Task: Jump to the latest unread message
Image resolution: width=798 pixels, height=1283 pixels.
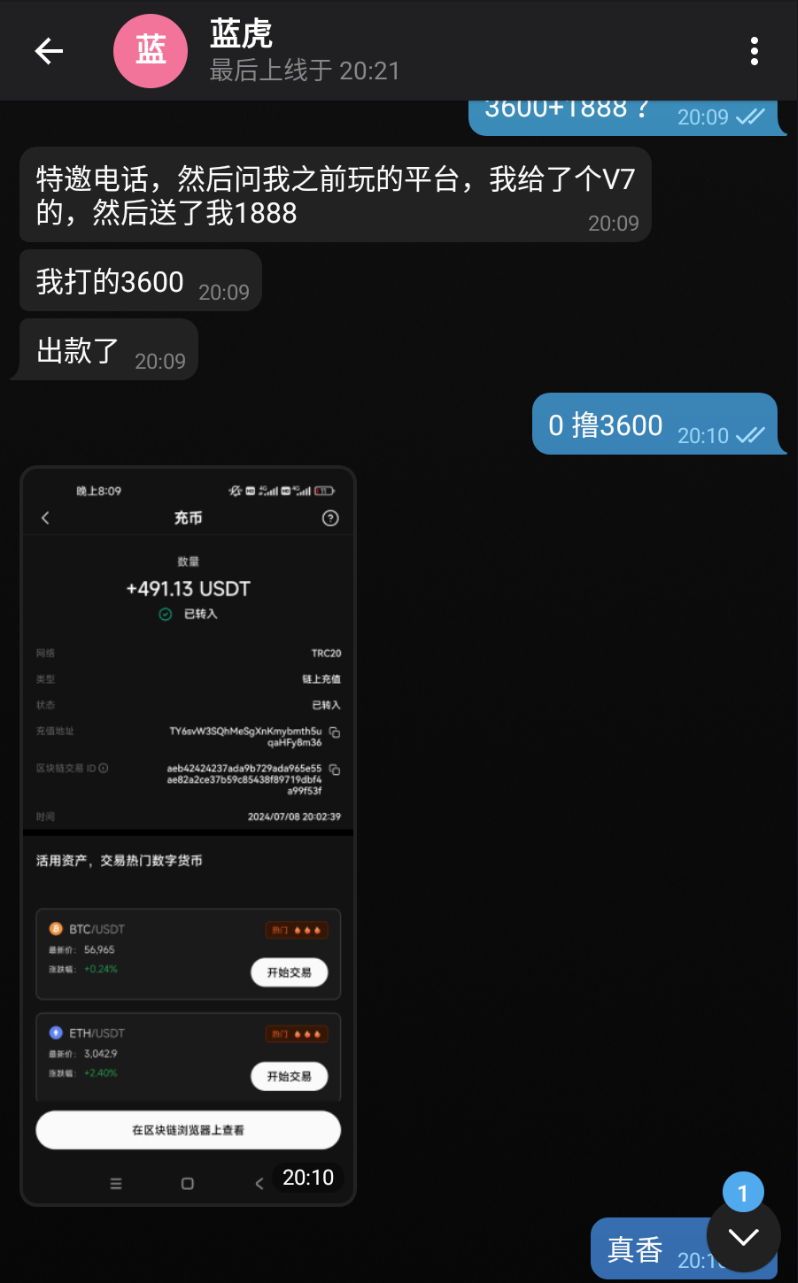Action: pos(743,1236)
